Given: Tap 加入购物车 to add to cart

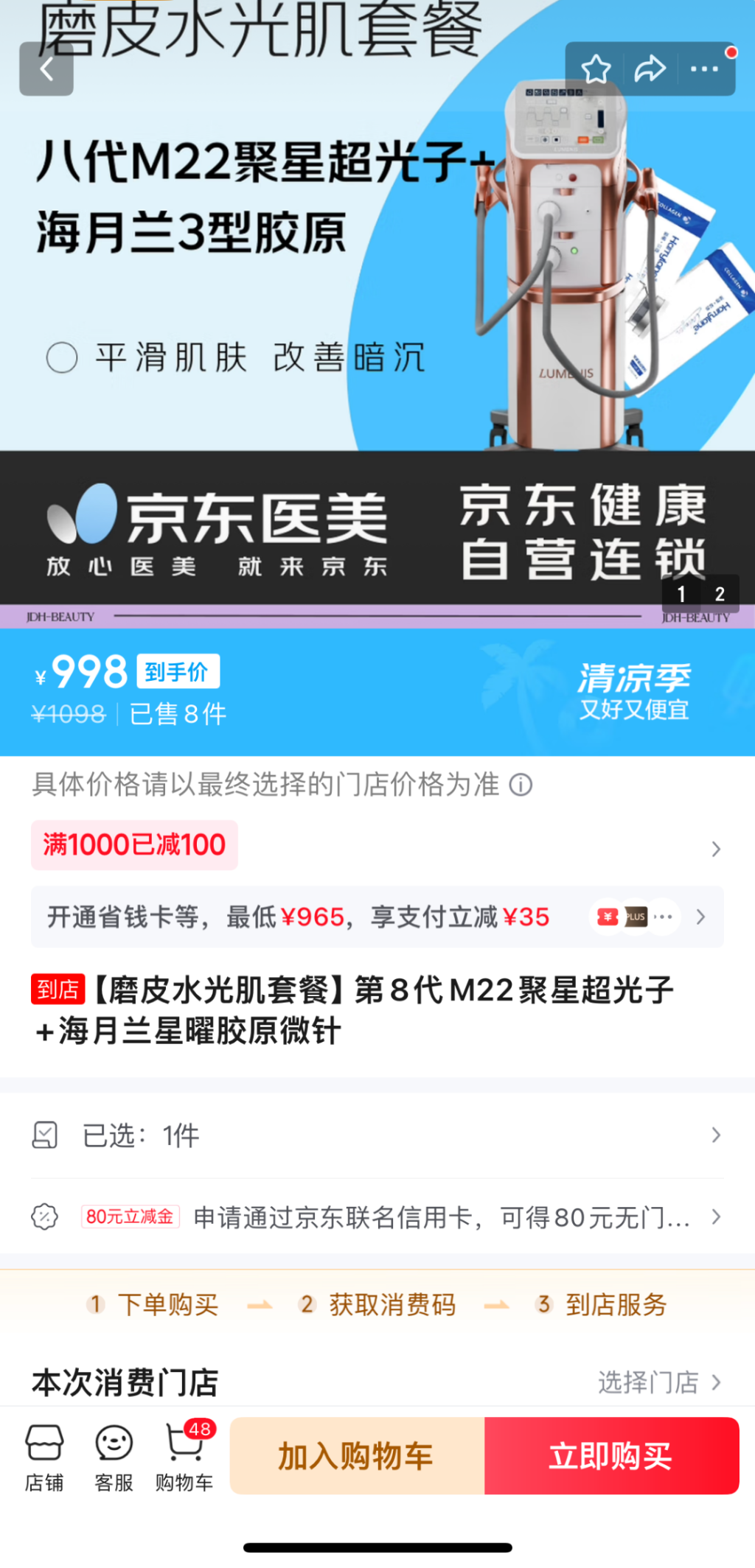Looking at the screenshot, I should tap(357, 1456).
